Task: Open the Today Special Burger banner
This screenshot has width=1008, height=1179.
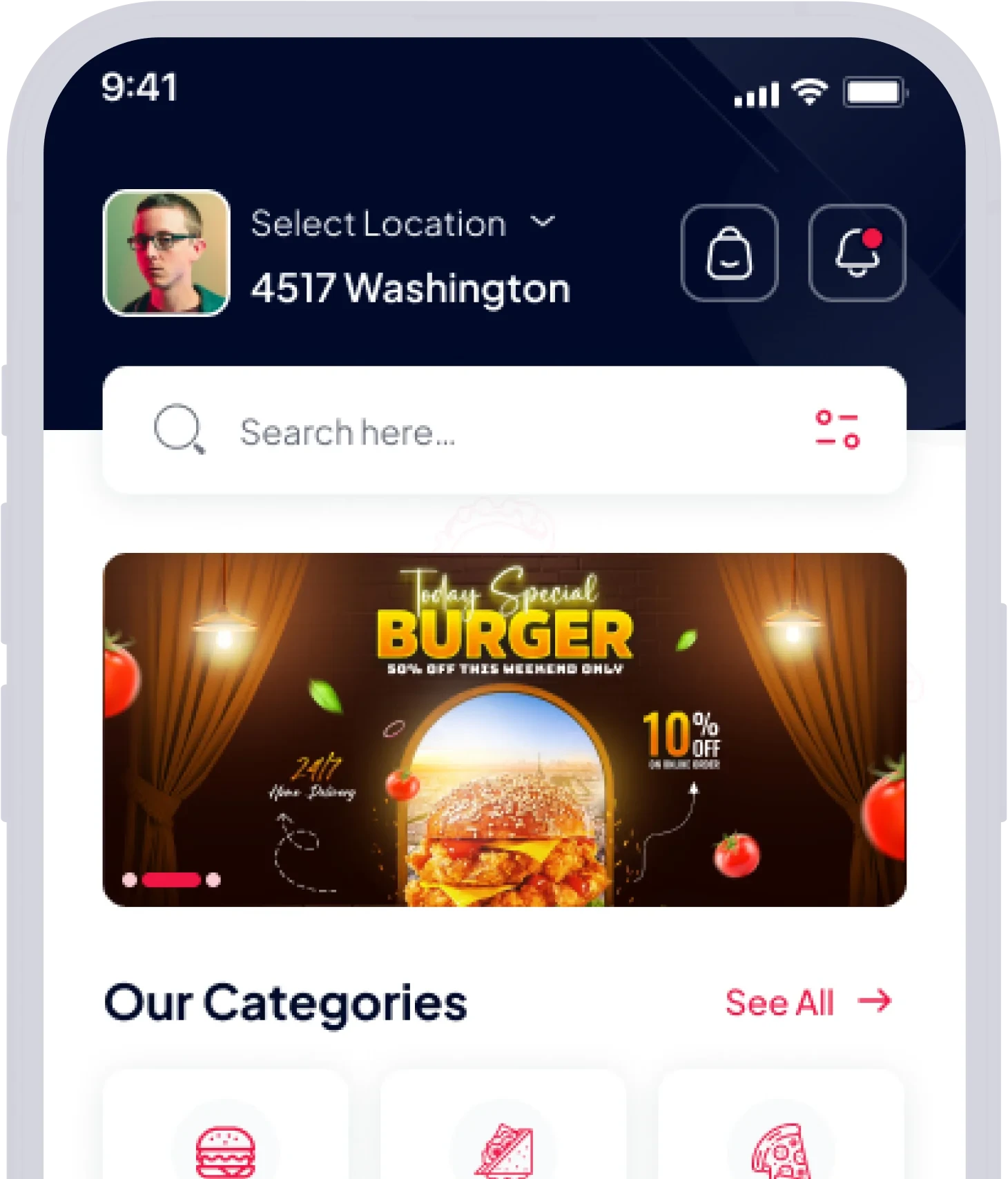Action: 504,730
